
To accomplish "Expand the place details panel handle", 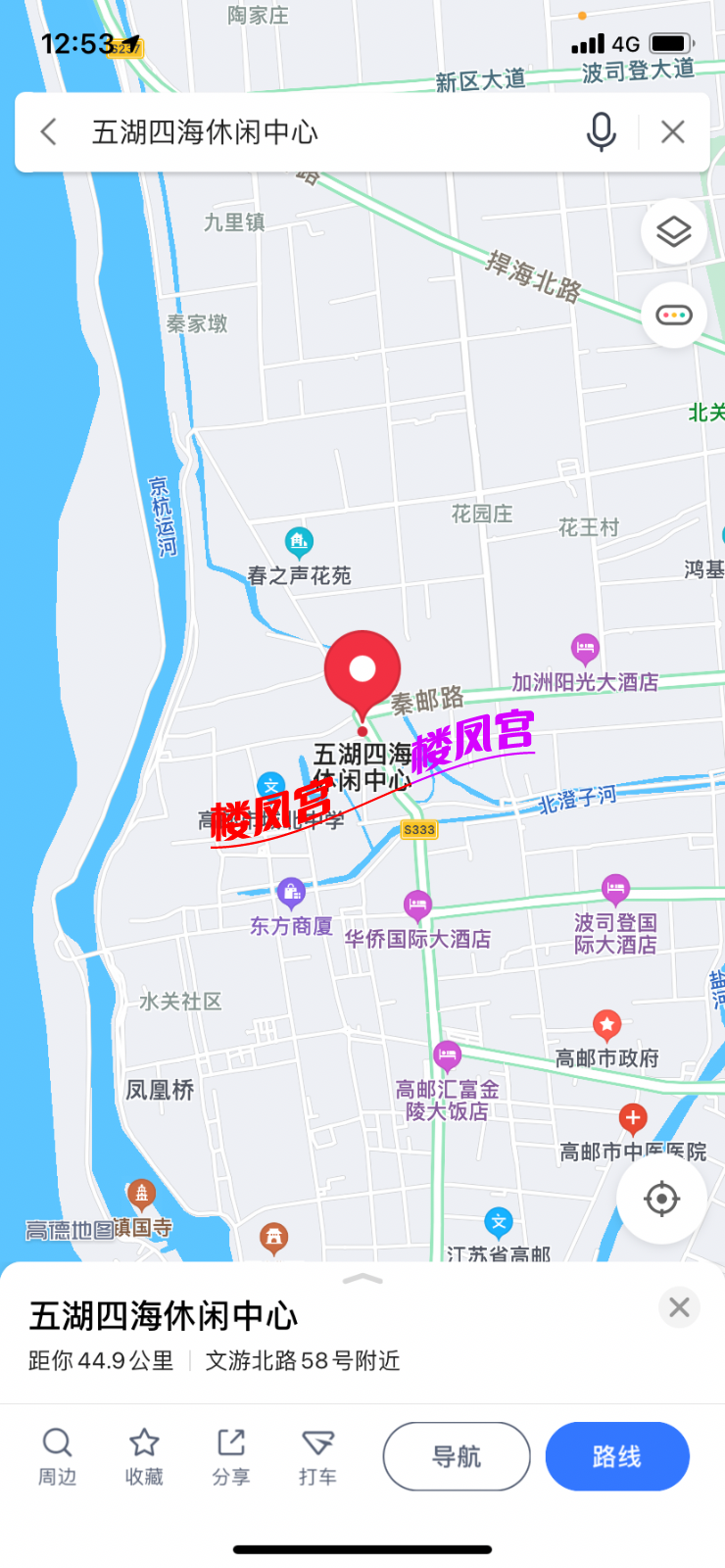I will coord(362,1278).
